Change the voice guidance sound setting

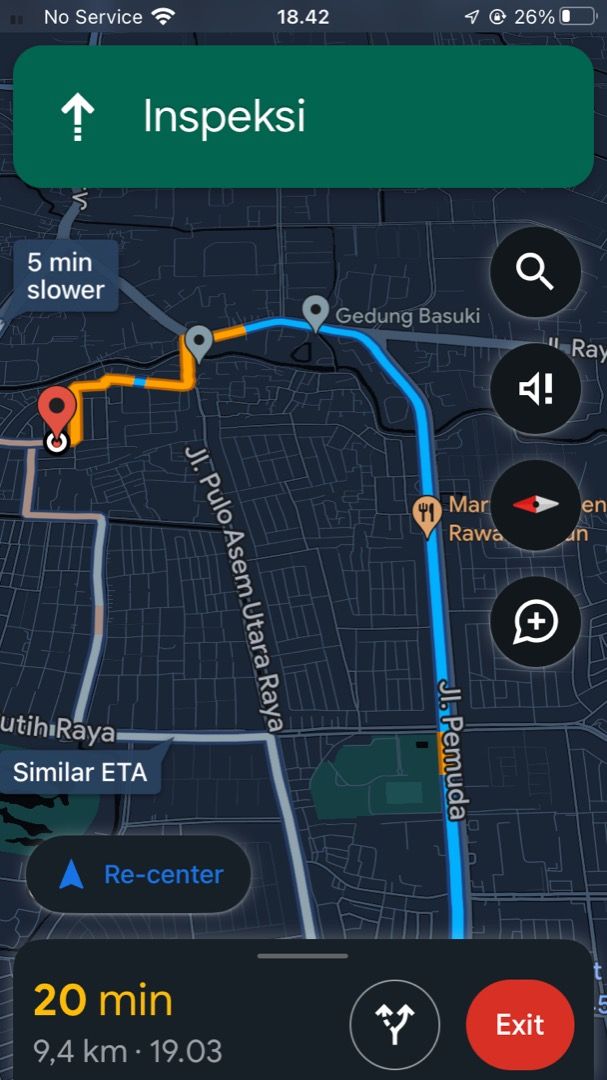point(535,389)
